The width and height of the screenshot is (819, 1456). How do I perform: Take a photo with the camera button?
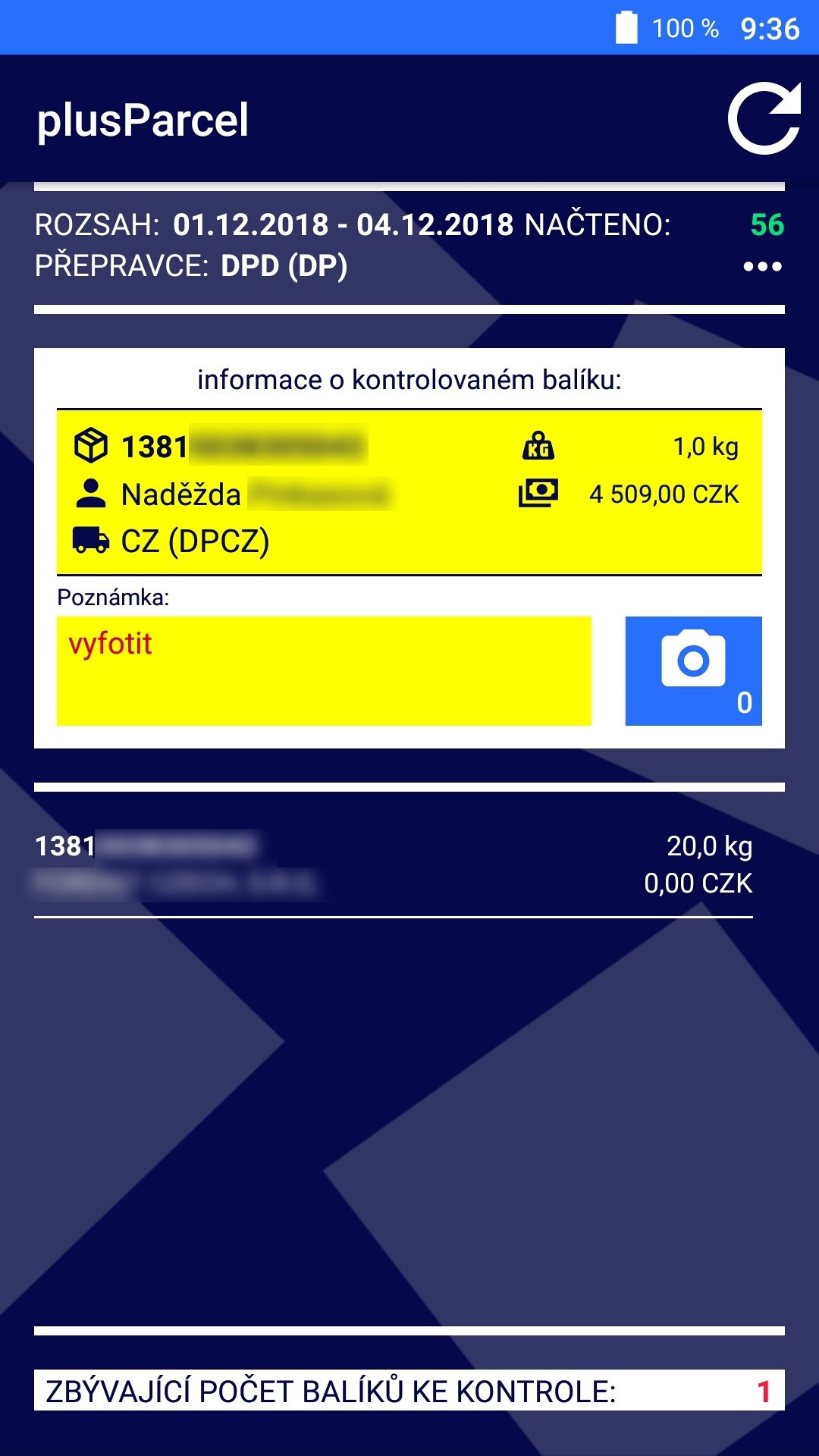[693, 670]
